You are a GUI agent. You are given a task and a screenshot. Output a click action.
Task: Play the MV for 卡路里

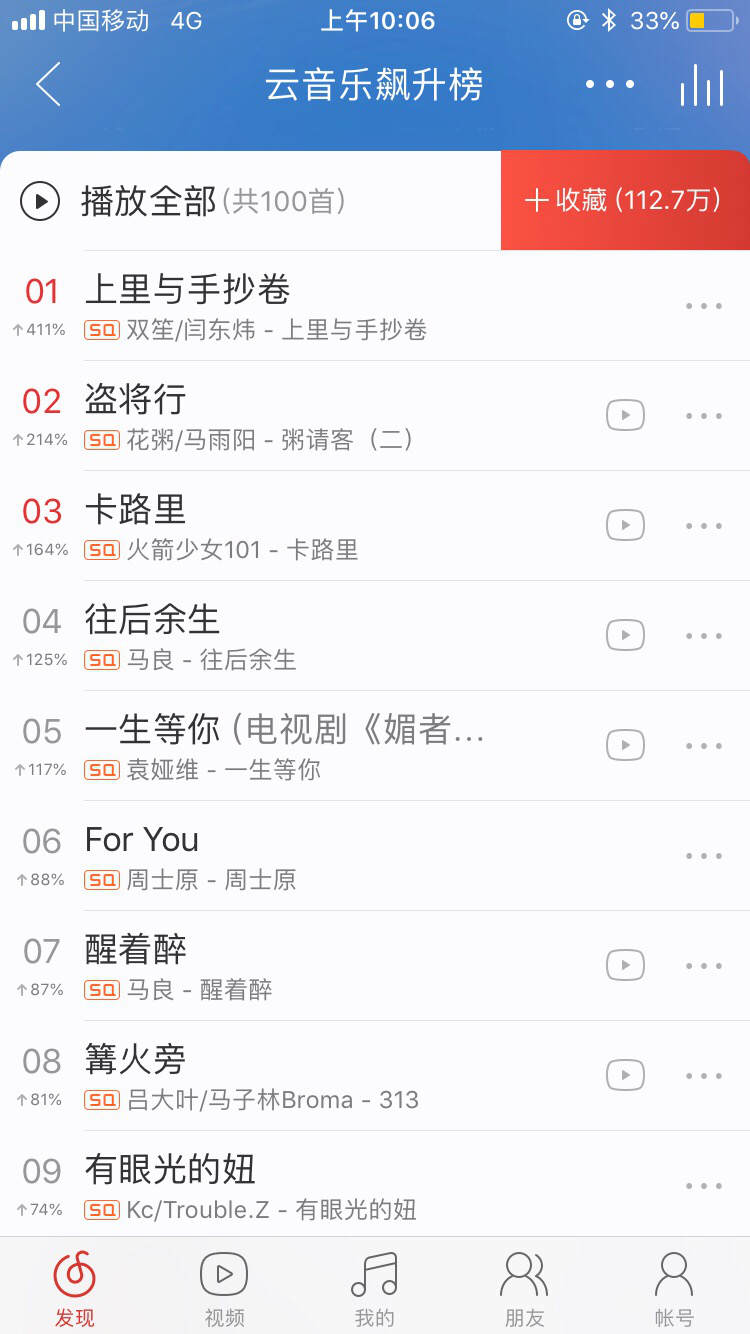(x=625, y=525)
